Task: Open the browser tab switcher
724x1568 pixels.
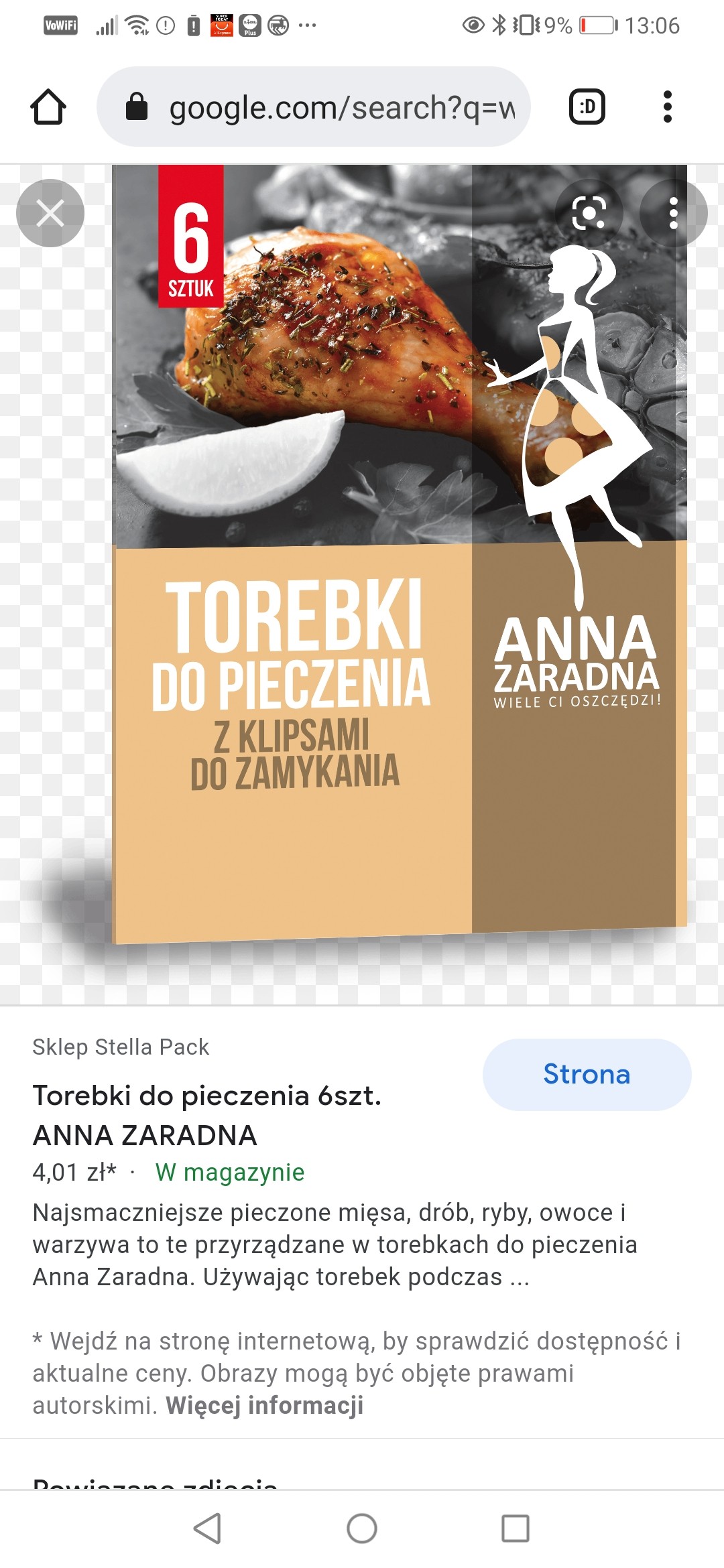Action: click(587, 107)
